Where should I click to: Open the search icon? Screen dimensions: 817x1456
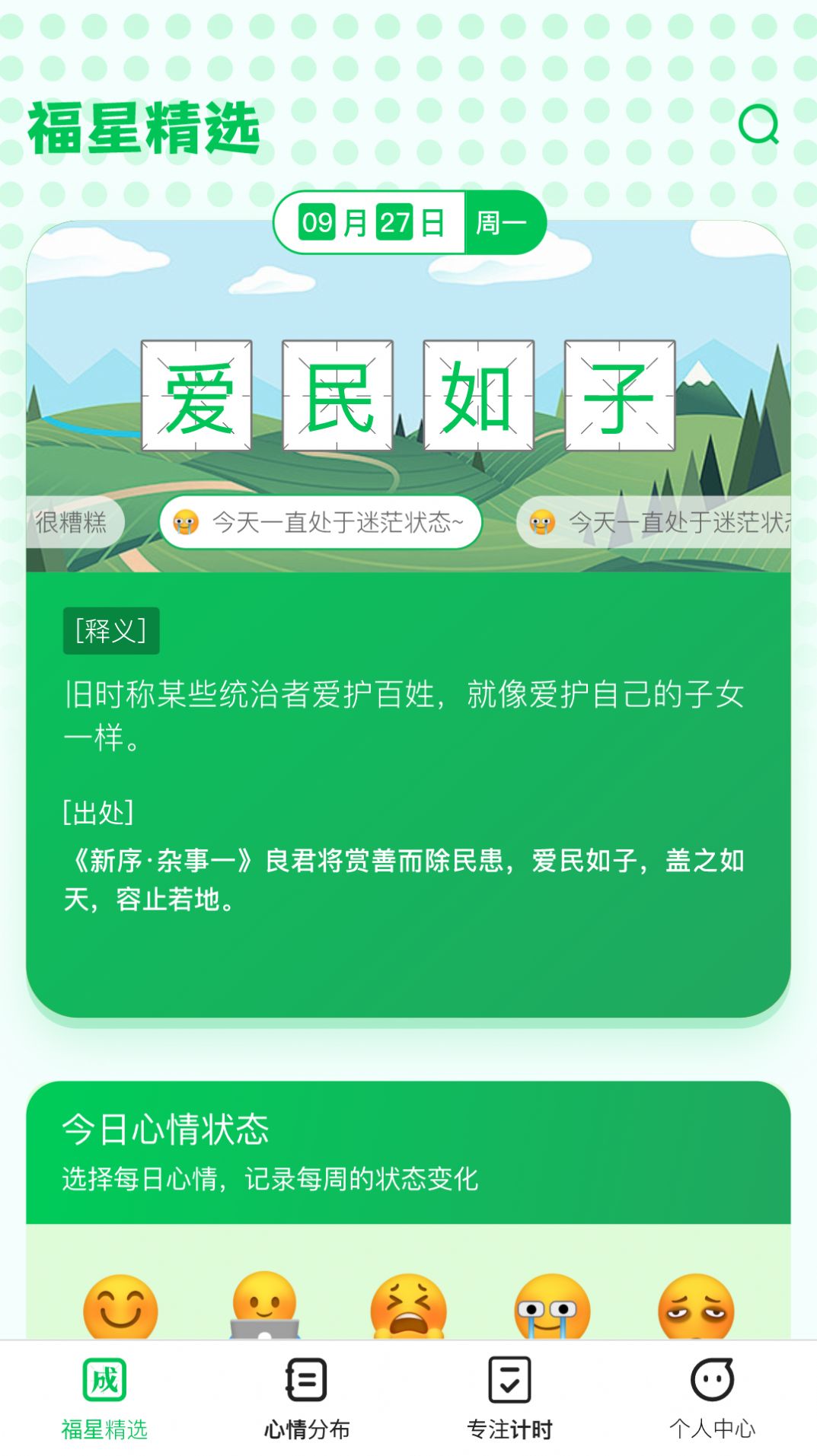tap(757, 126)
